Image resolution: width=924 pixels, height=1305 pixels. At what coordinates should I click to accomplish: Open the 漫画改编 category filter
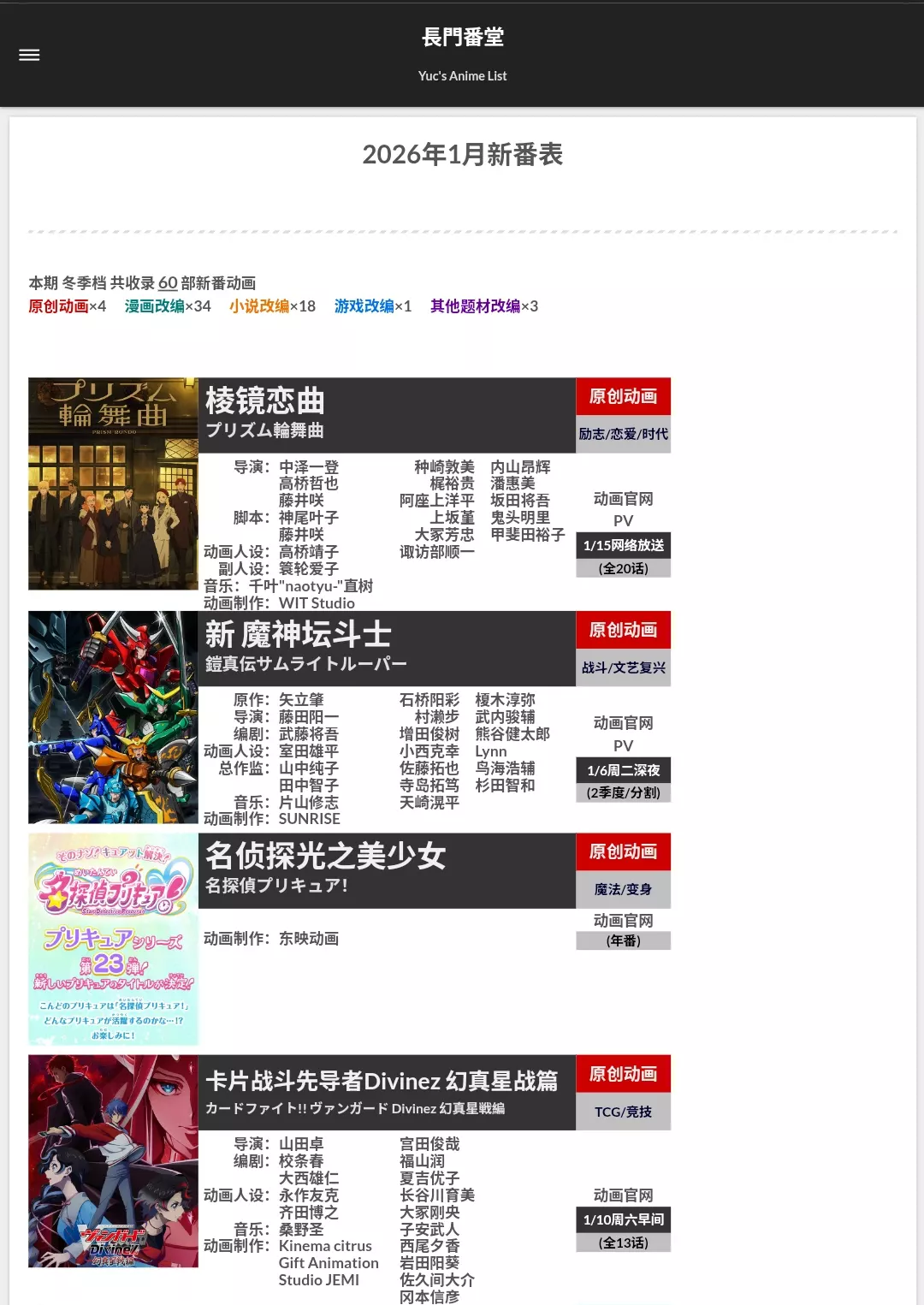(154, 305)
